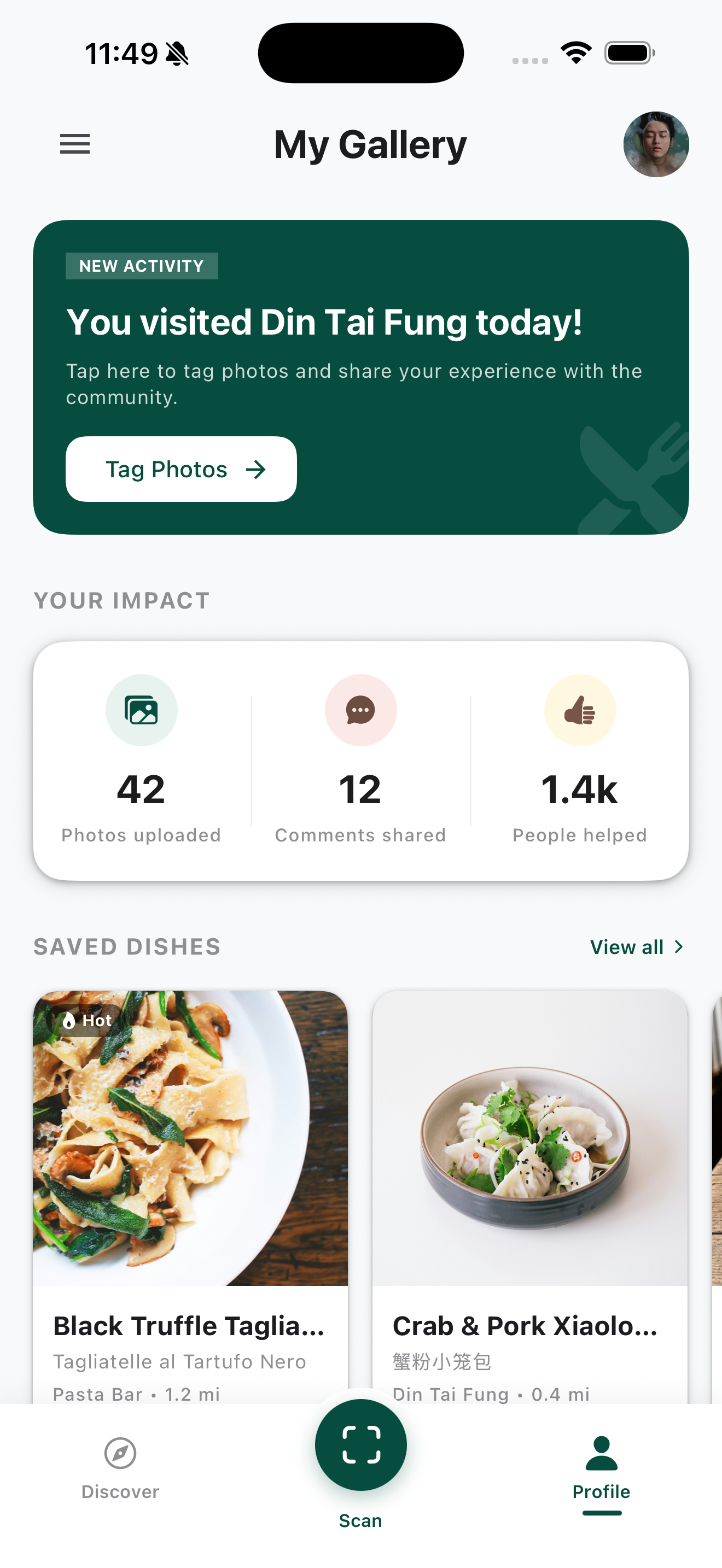Open the hamburger navigation menu

[x=74, y=144]
